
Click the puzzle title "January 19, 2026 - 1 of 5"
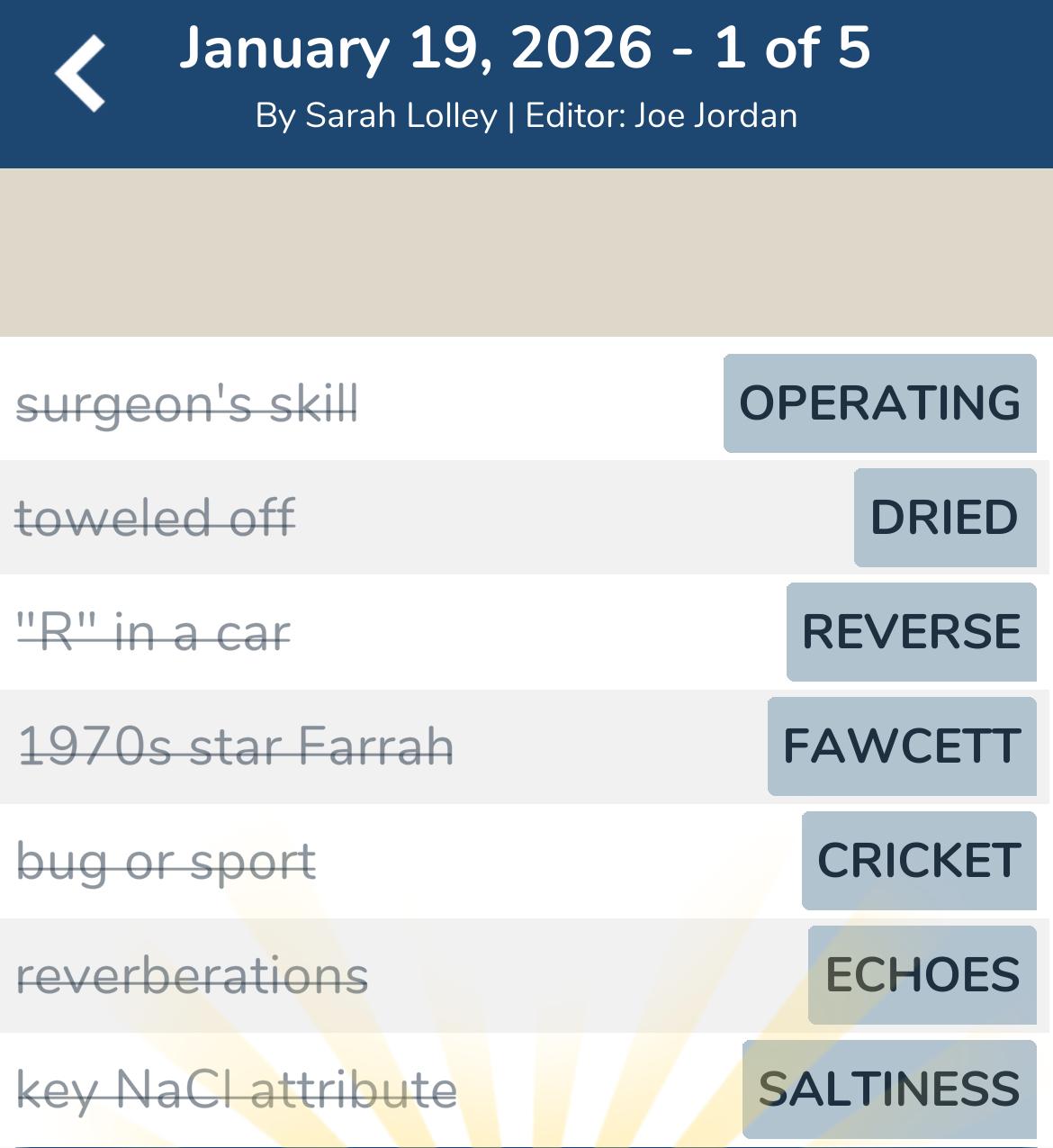(x=526, y=51)
